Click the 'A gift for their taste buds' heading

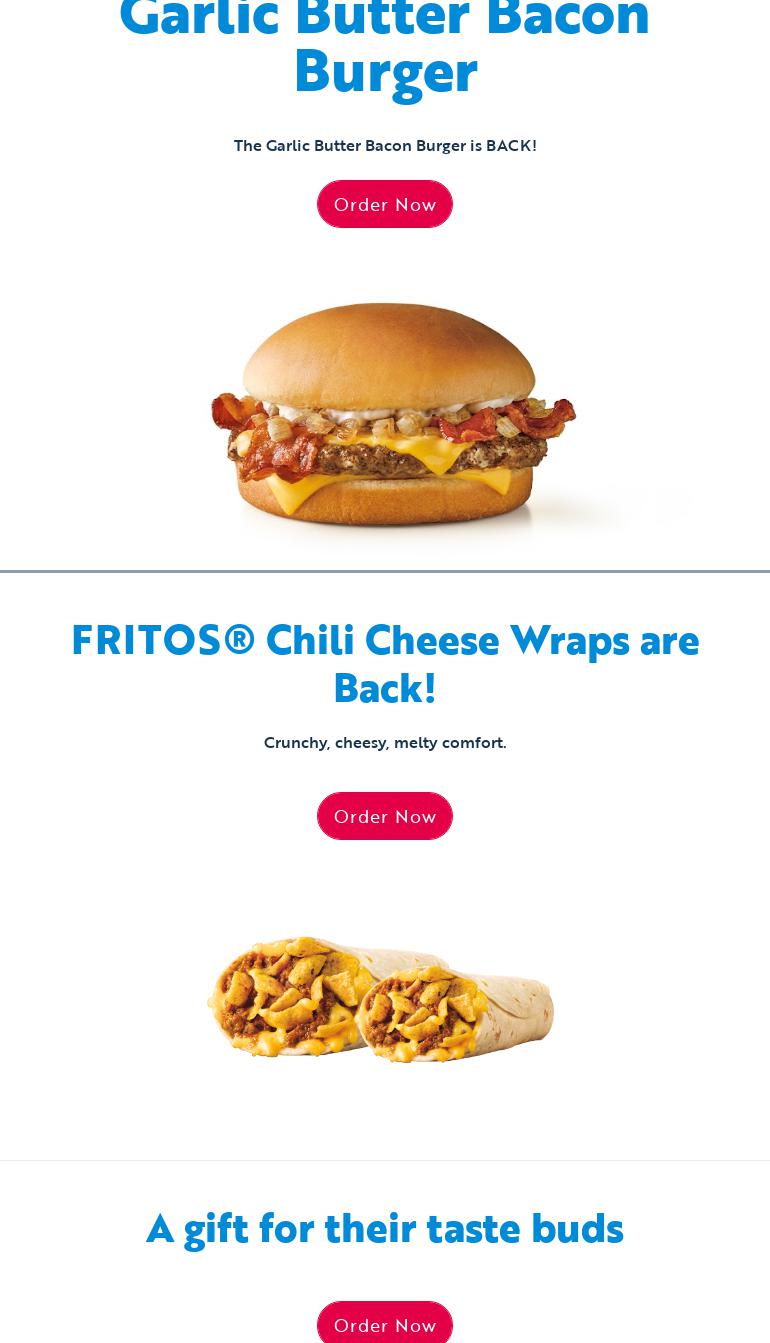(385, 1227)
